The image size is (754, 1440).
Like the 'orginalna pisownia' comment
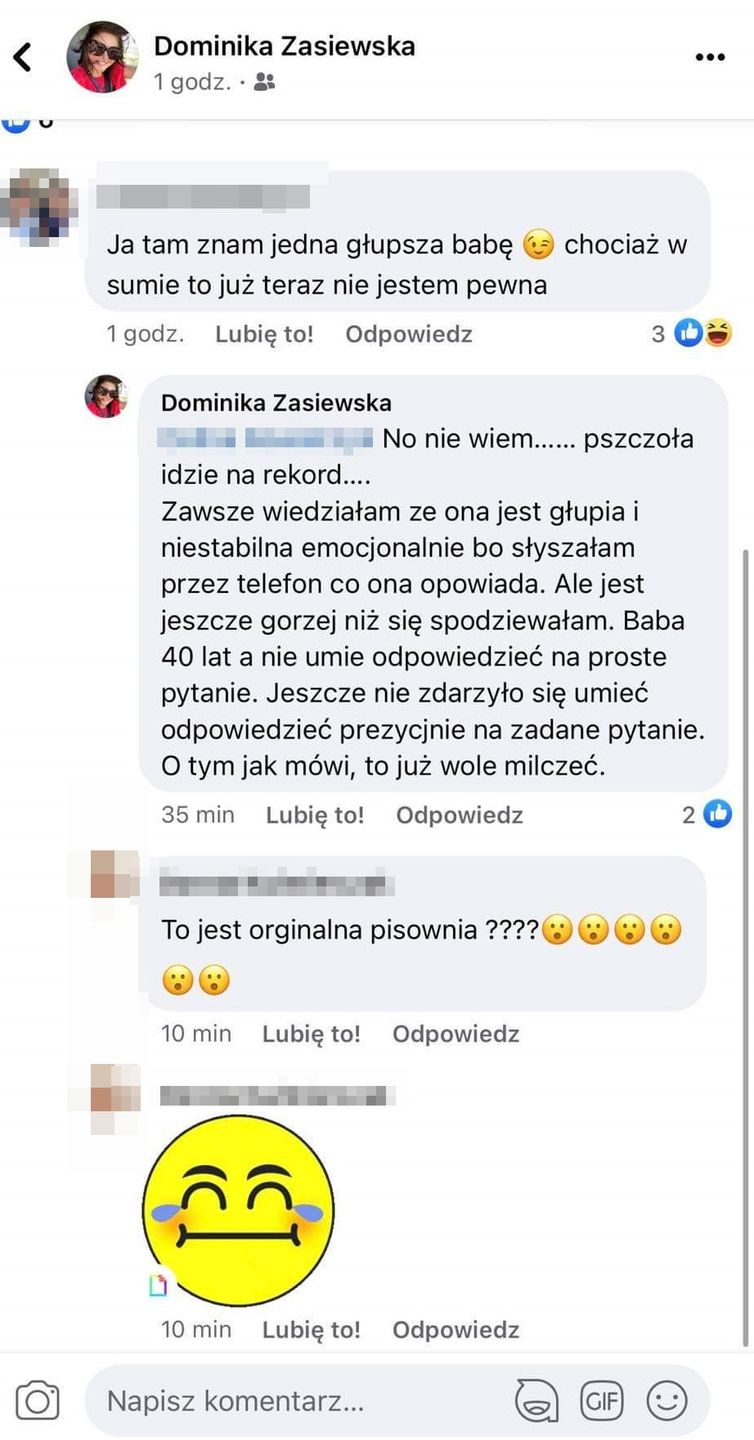(311, 1034)
